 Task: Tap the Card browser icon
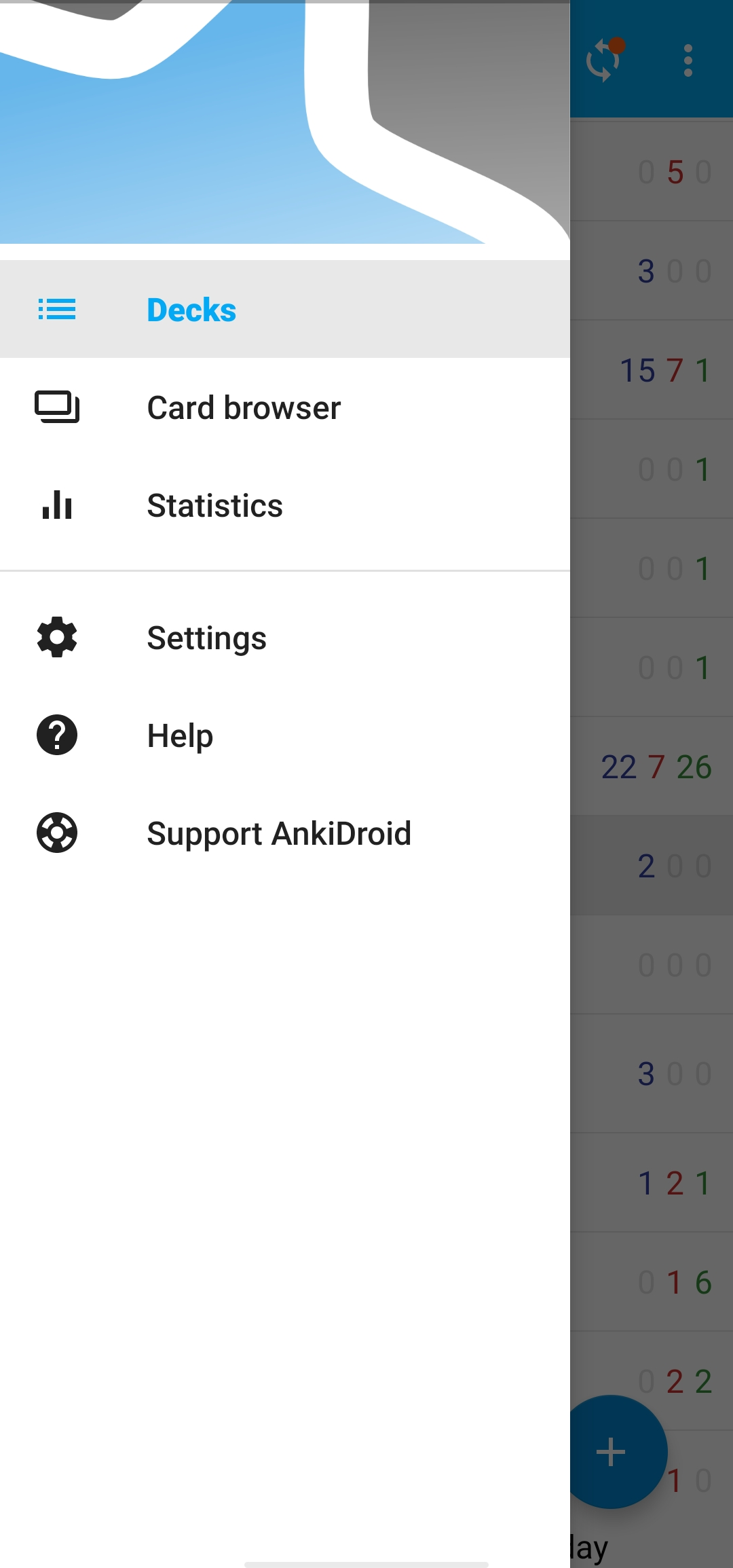(56, 407)
